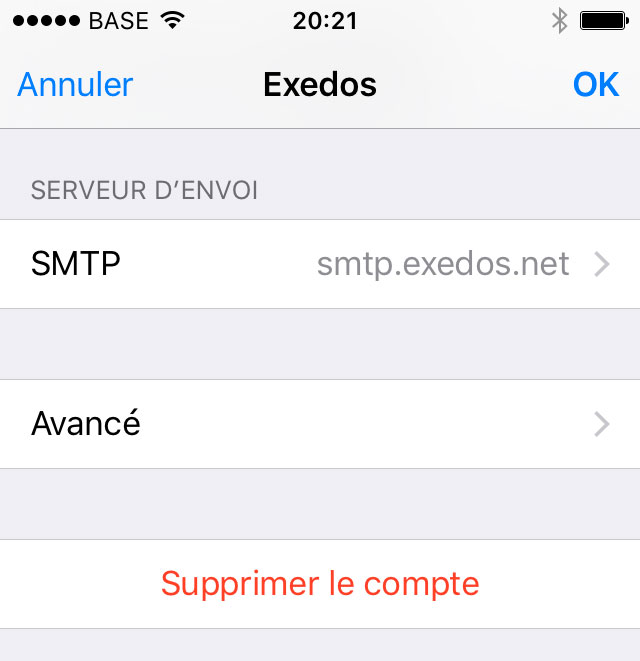Tap Annuler to cancel changes
The image size is (640, 661).
tap(75, 85)
